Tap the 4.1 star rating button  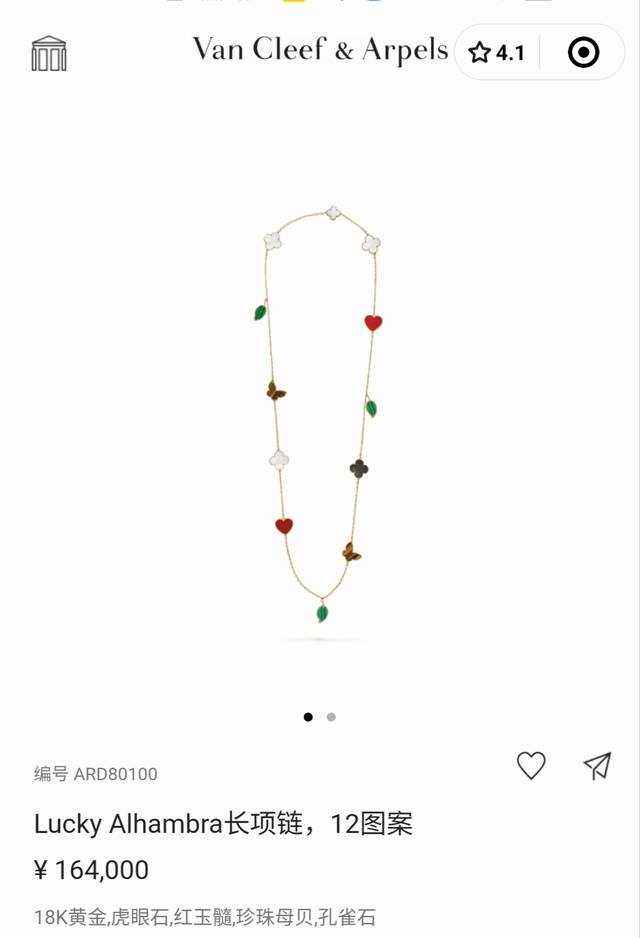[497, 53]
